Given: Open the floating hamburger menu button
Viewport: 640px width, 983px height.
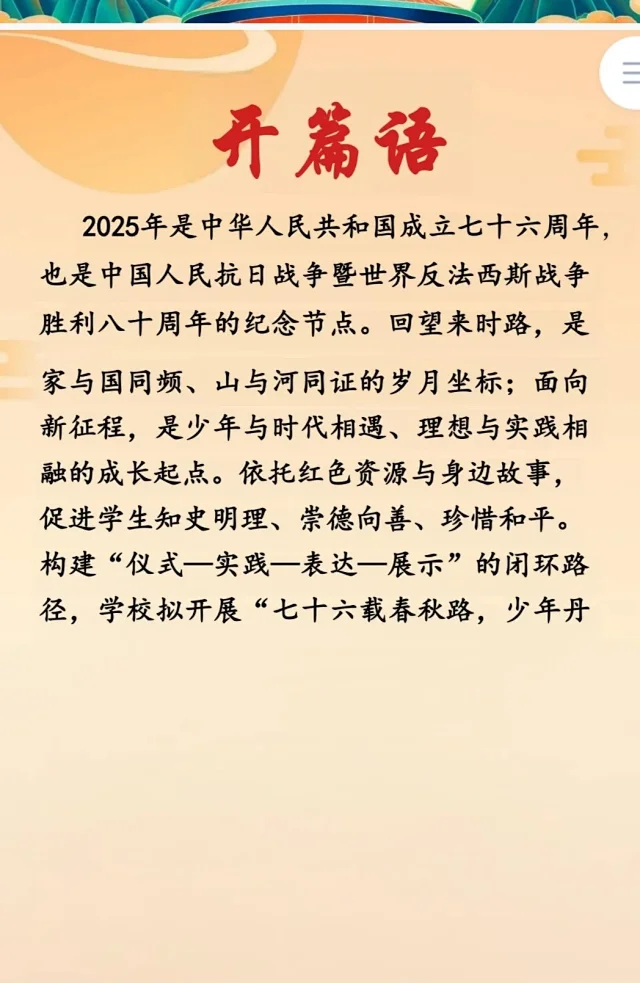Looking at the screenshot, I should [x=626, y=74].
